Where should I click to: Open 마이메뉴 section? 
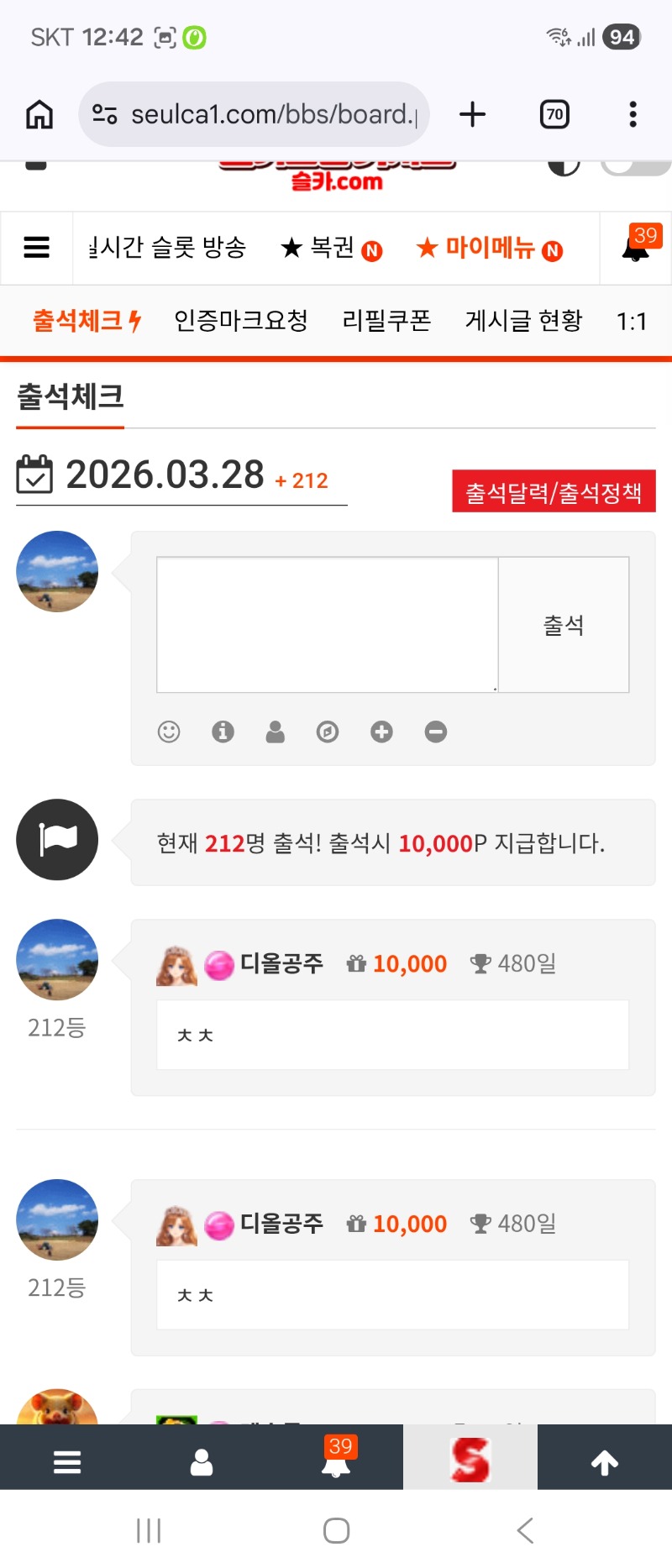coord(489,248)
